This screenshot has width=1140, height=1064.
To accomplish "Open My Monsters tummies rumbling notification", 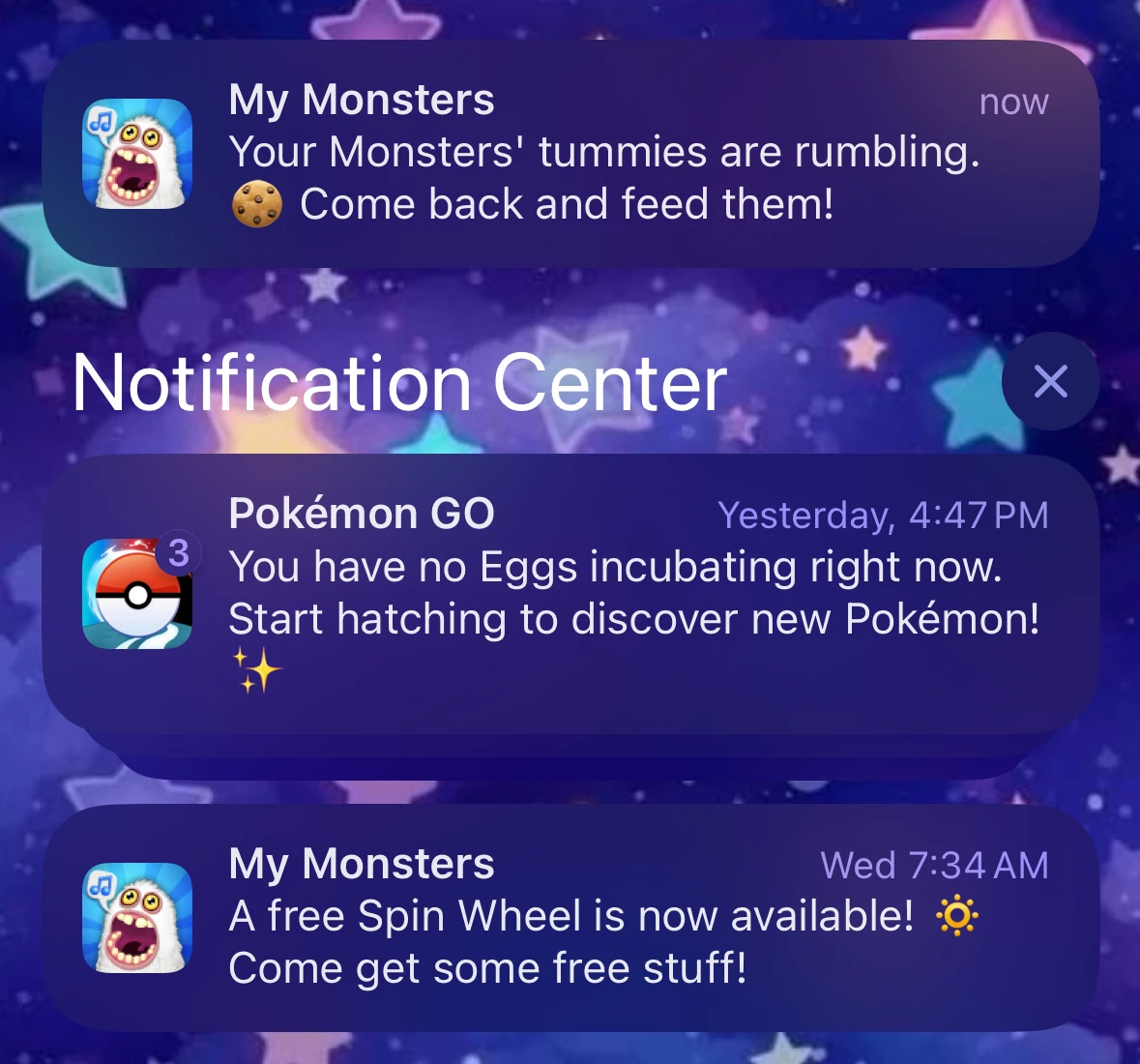I will coord(570,153).
